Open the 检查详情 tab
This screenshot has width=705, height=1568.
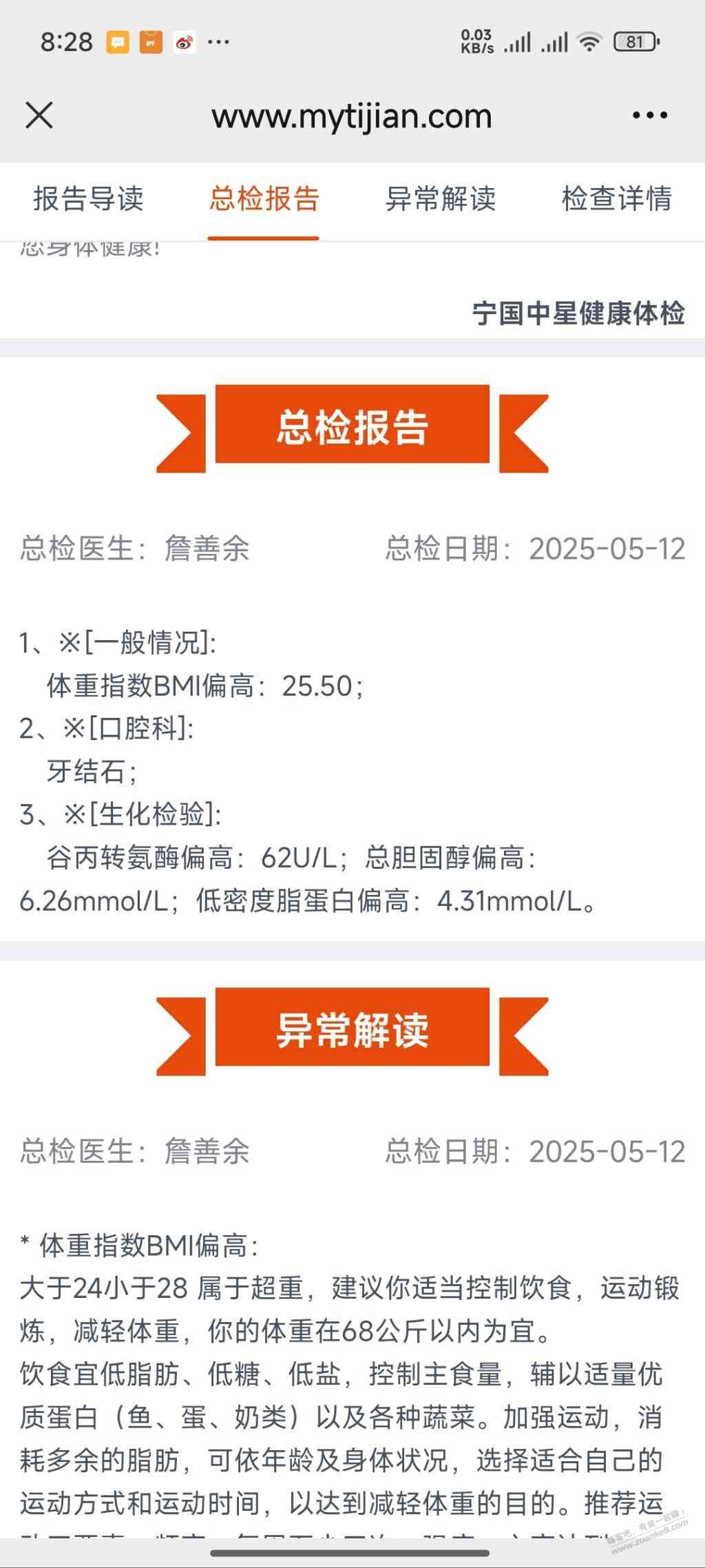616,199
